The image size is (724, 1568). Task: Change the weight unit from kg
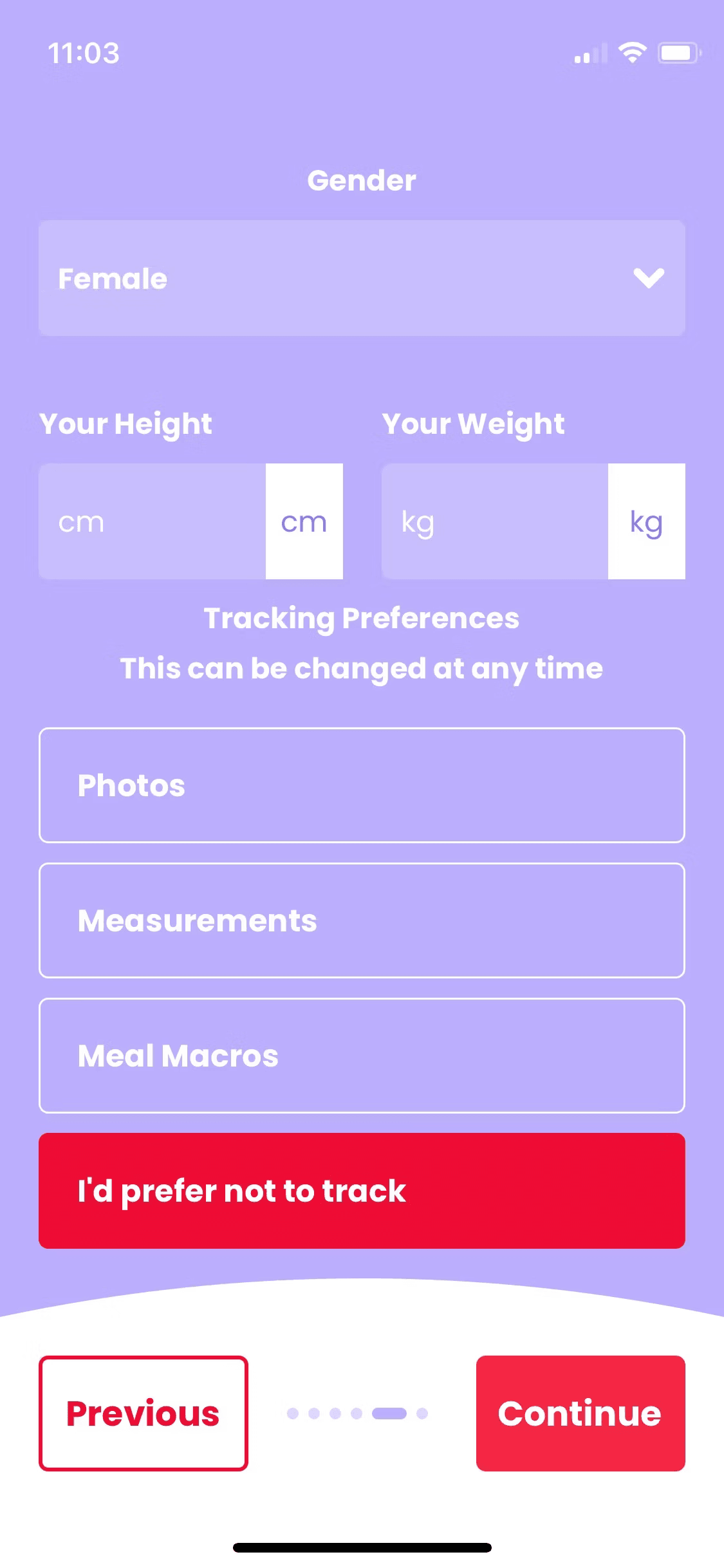646,521
